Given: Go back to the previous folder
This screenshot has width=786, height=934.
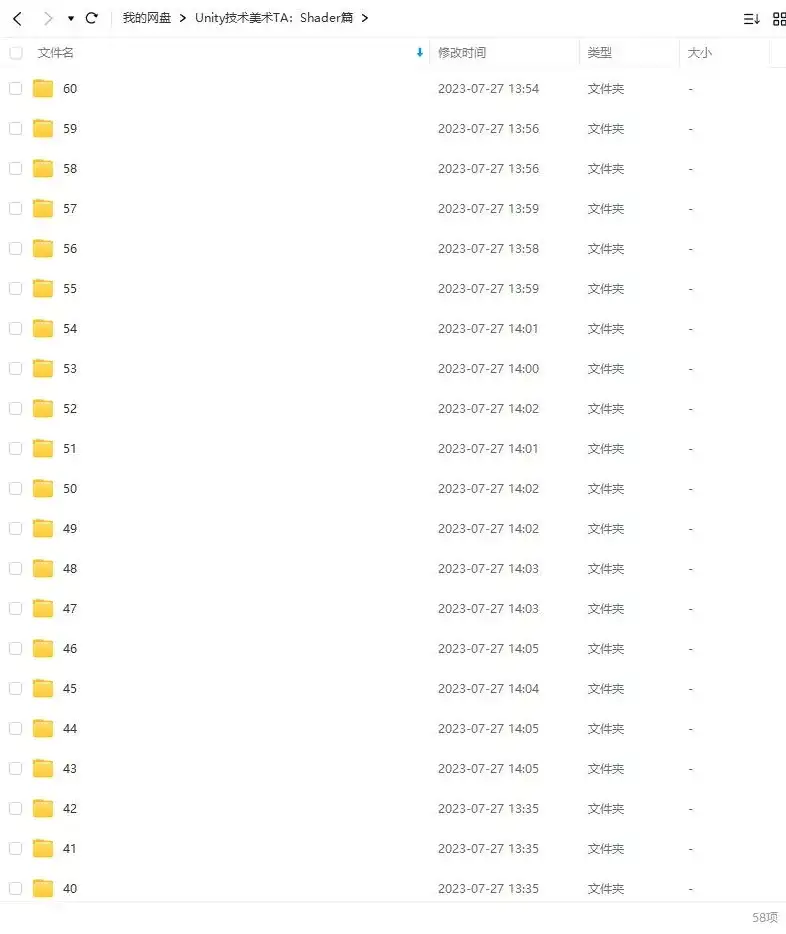Looking at the screenshot, I should pos(17,18).
